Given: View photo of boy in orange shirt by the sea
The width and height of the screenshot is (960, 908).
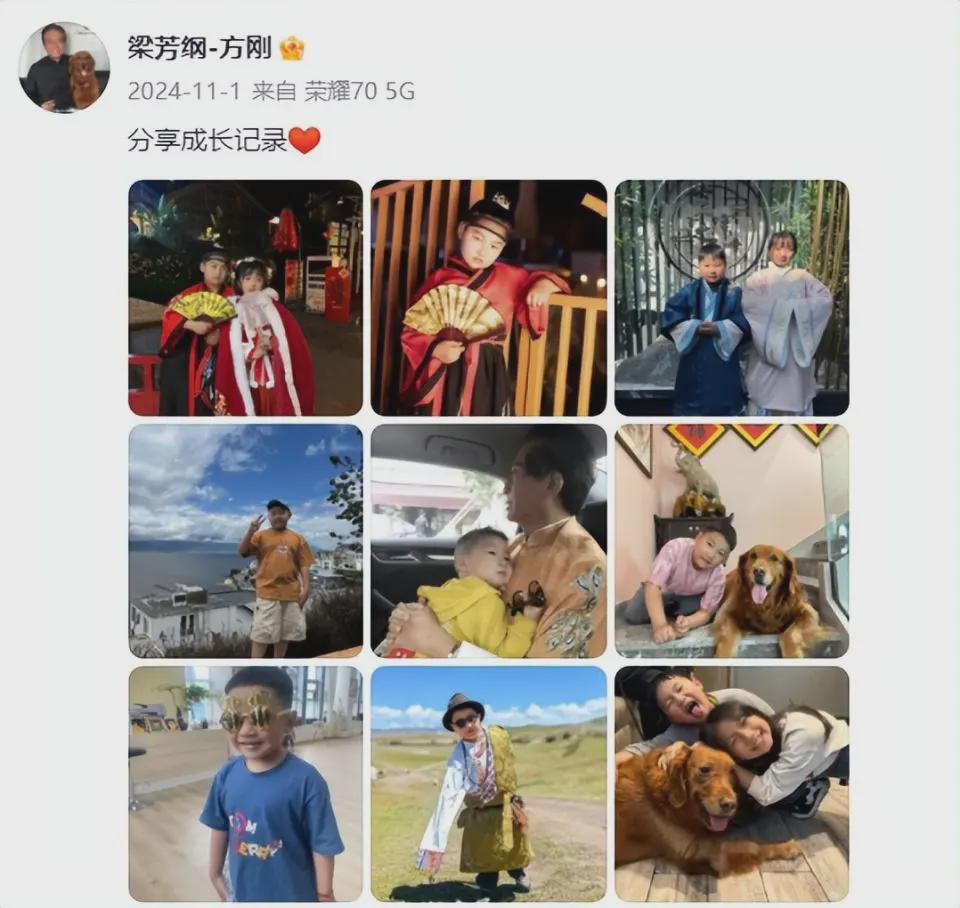Looking at the screenshot, I should click(245, 540).
